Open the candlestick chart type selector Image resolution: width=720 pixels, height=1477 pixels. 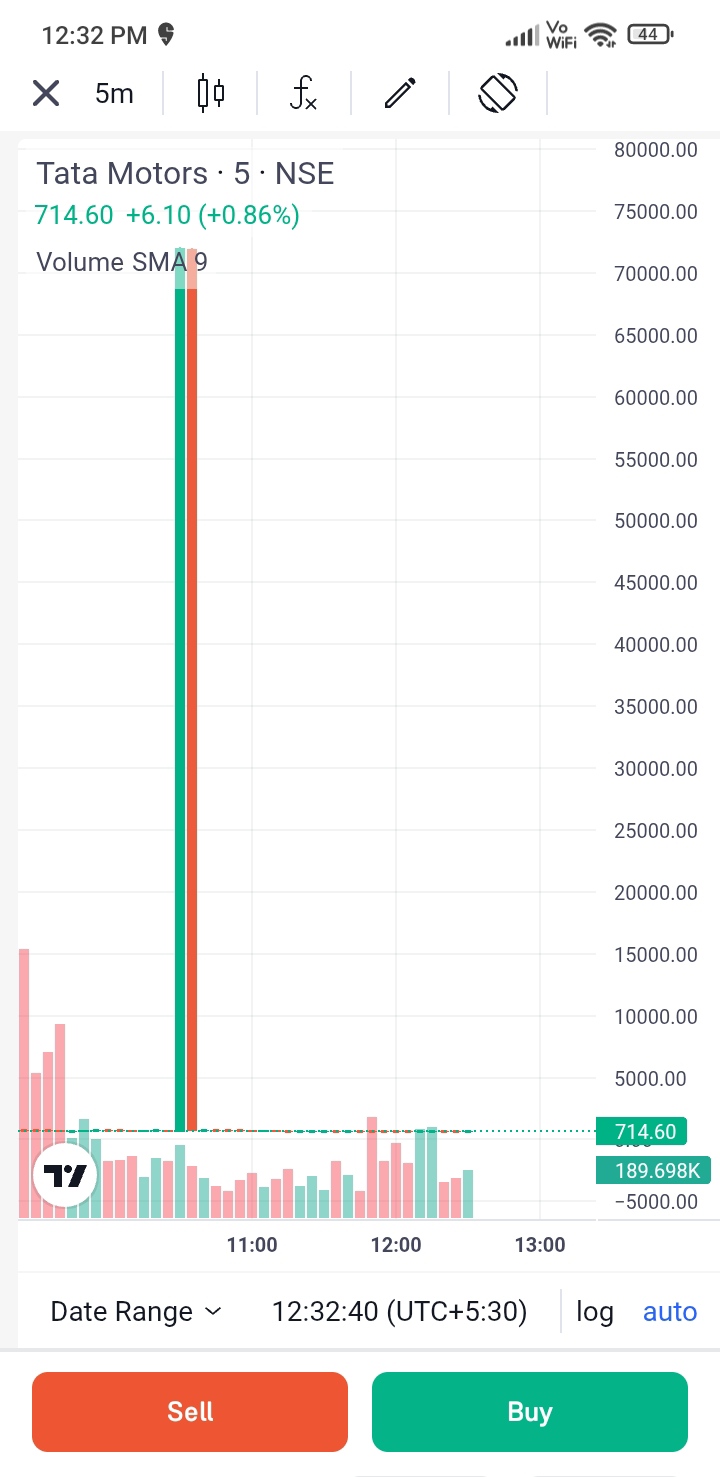click(210, 94)
